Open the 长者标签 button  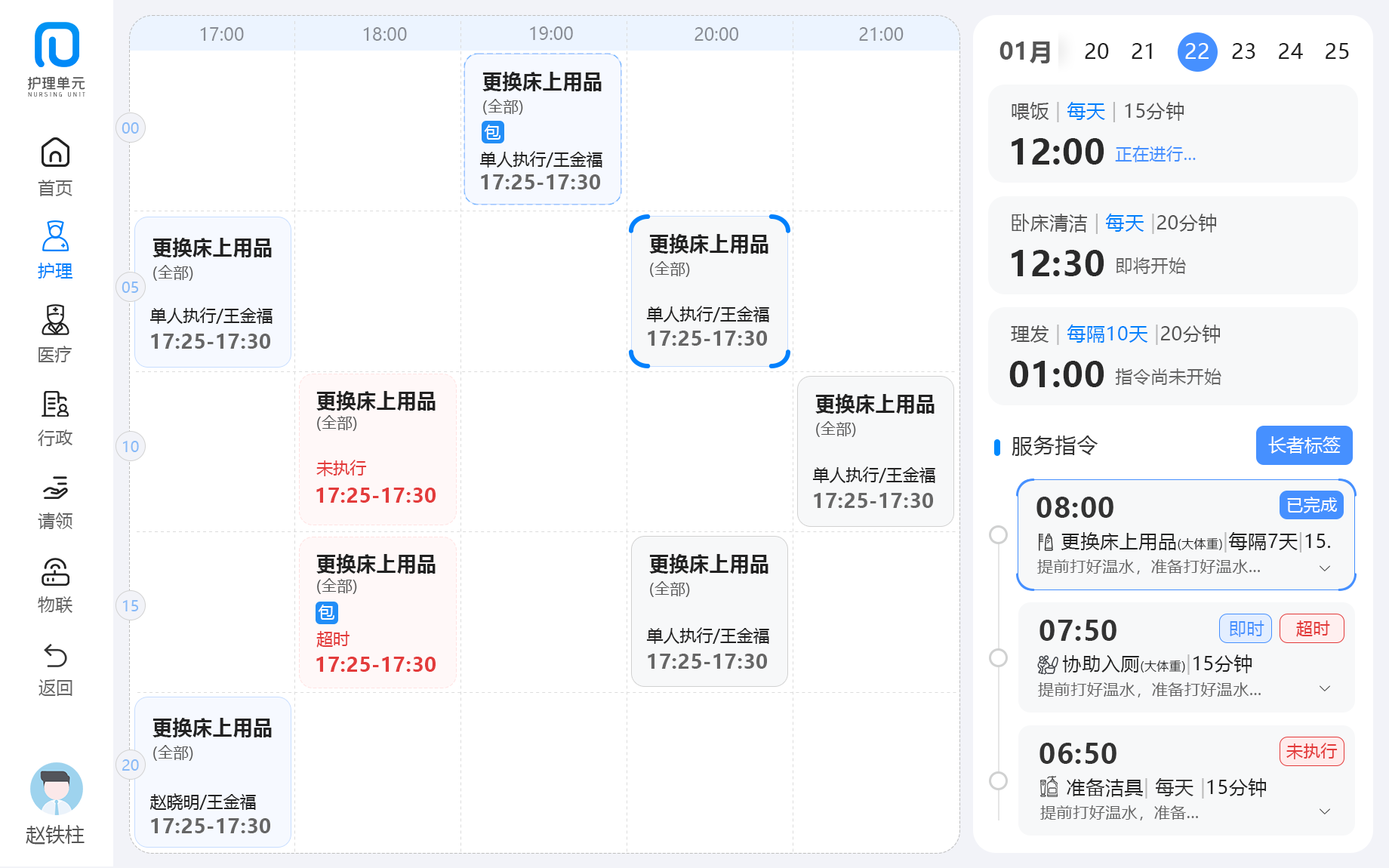pos(1304,445)
